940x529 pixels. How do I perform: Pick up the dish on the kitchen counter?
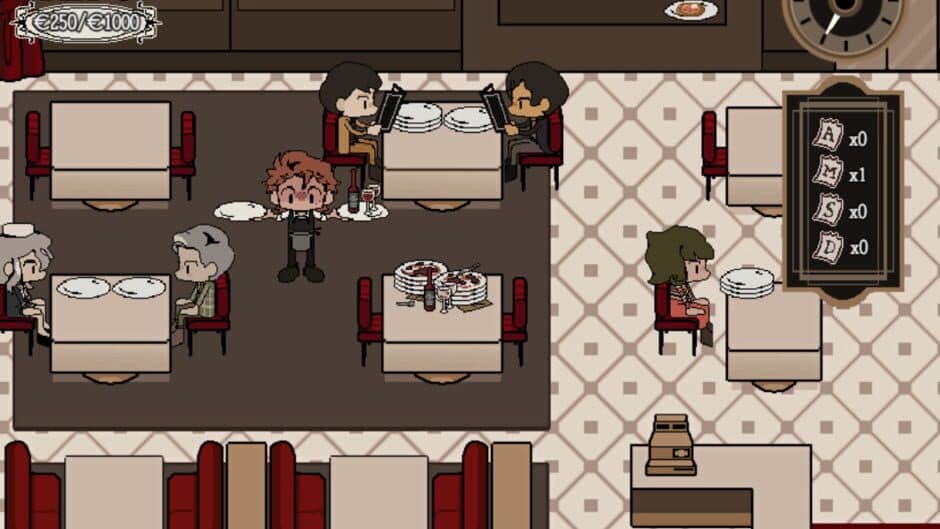coord(691,10)
